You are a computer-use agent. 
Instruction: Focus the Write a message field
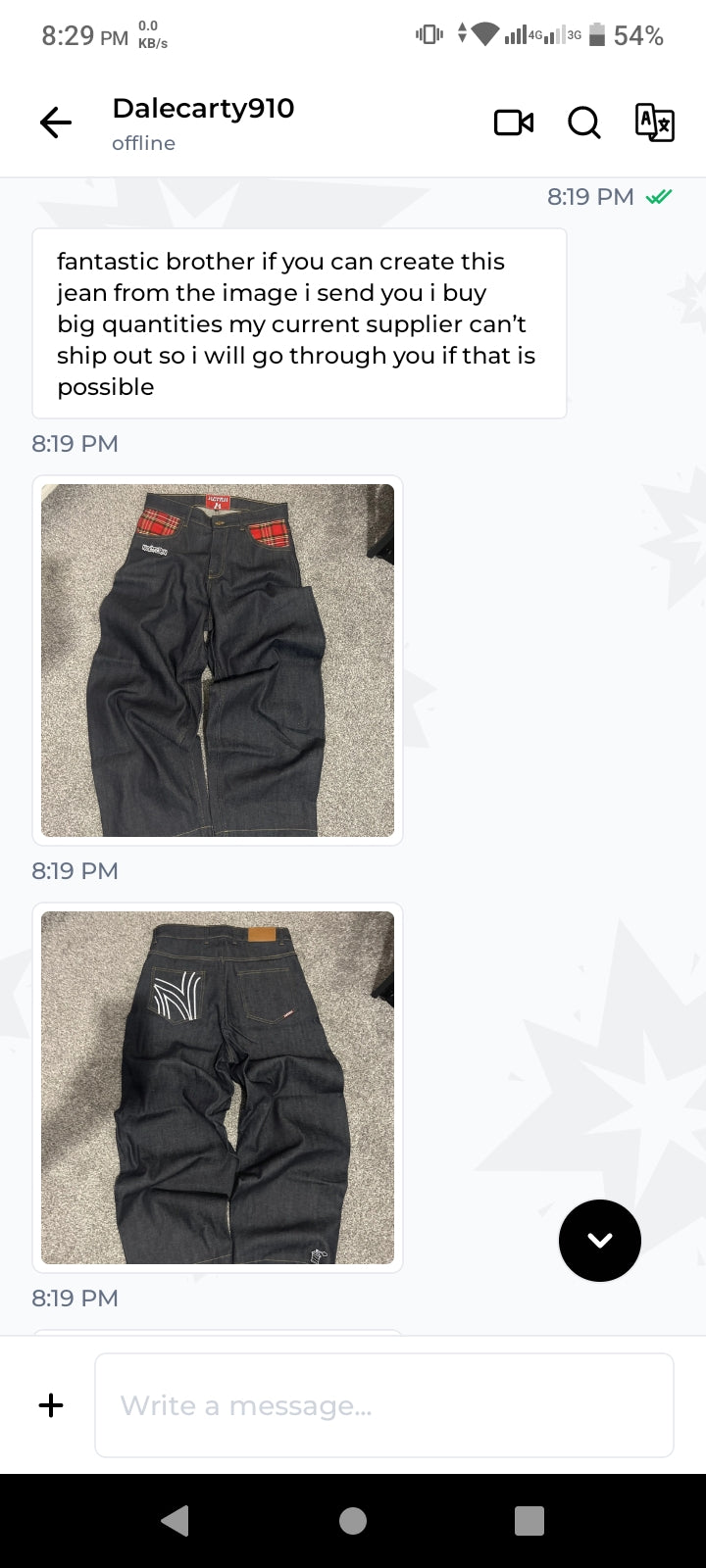click(x=384, y=1405)
